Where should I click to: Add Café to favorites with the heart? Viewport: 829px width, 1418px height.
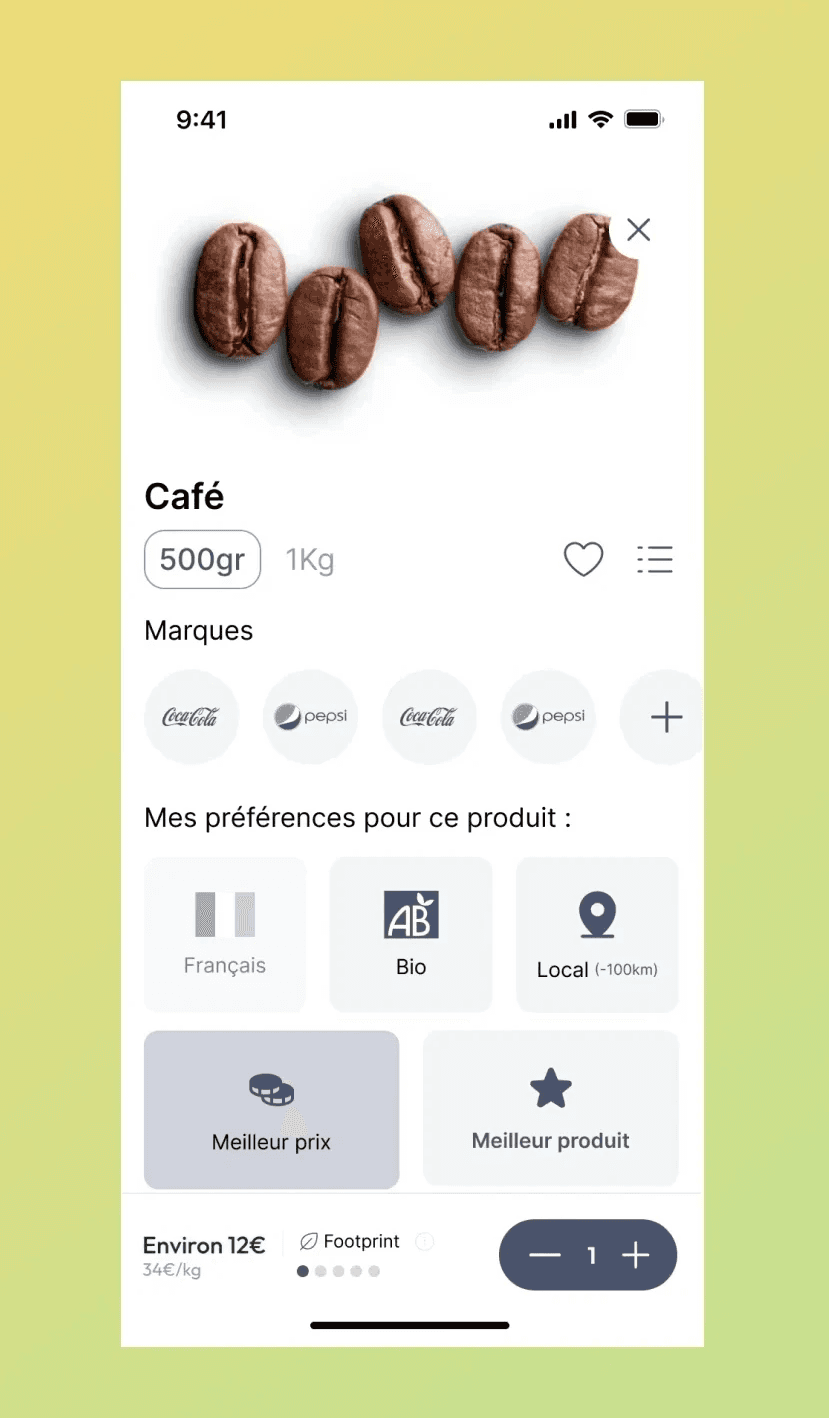[583, 559]
